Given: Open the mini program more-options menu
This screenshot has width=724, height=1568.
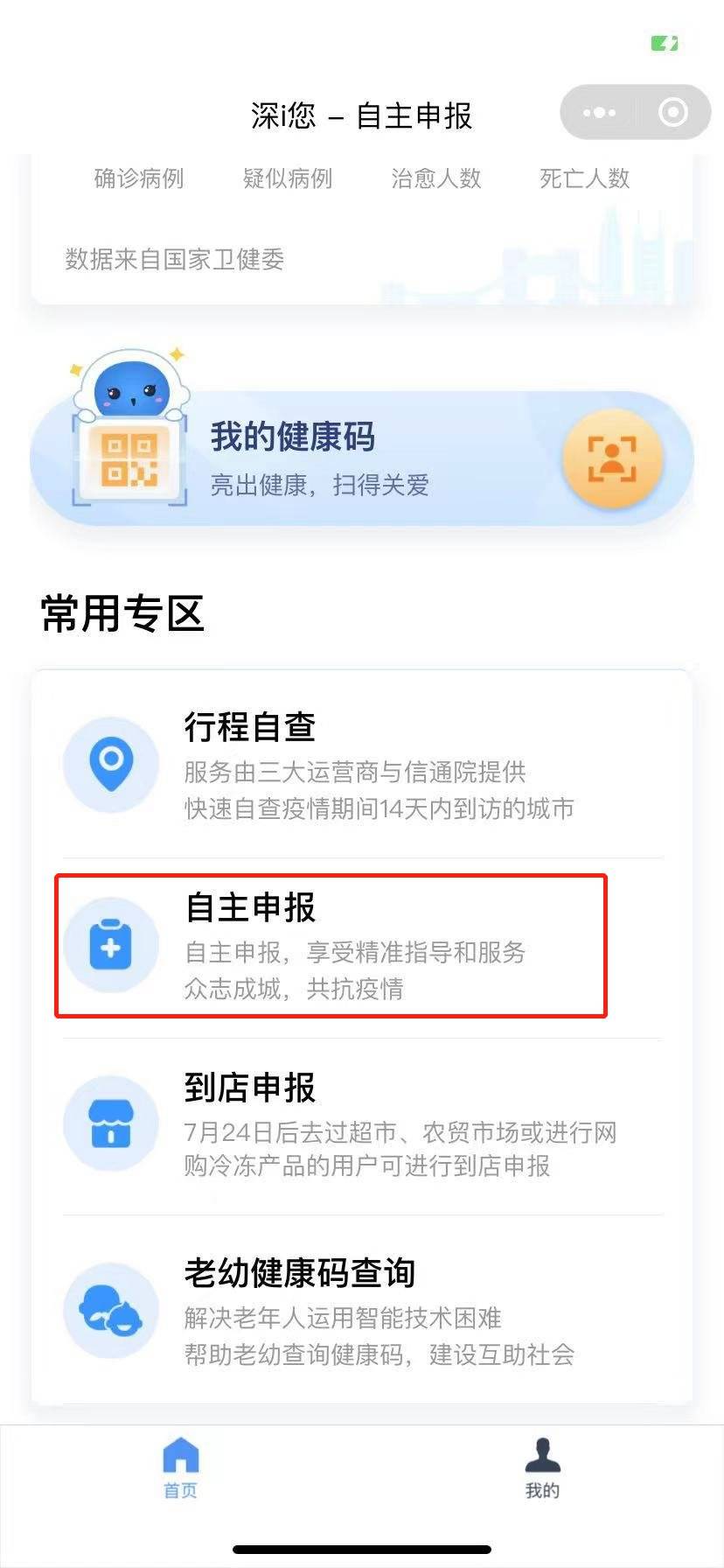Looking at the screenshot, I should tap(599, 113).
